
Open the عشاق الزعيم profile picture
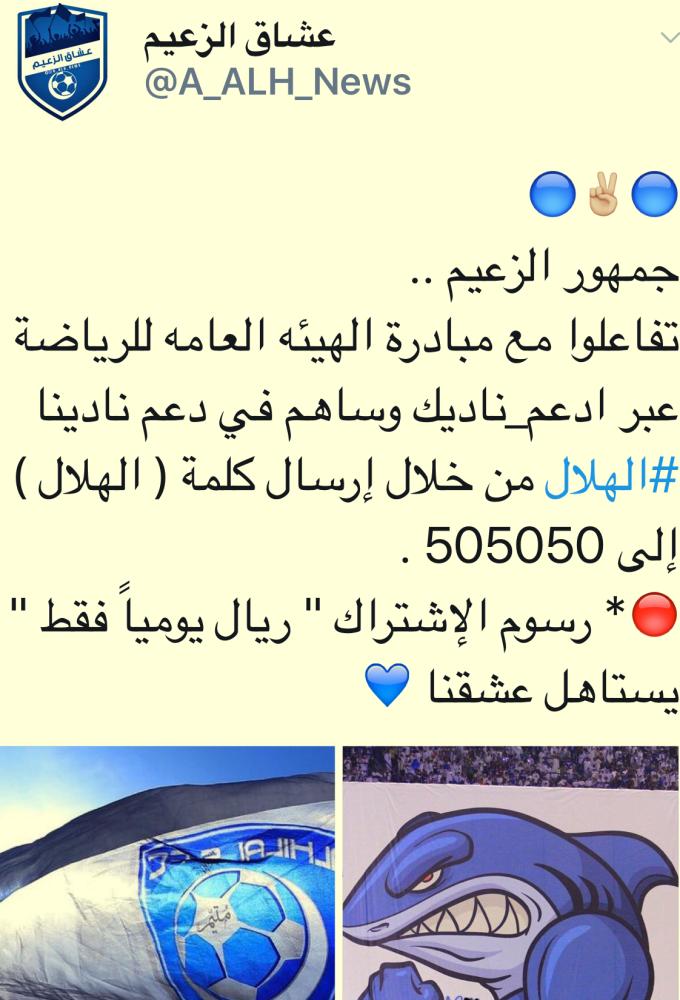pyautogui.click(x=62, y=62)
